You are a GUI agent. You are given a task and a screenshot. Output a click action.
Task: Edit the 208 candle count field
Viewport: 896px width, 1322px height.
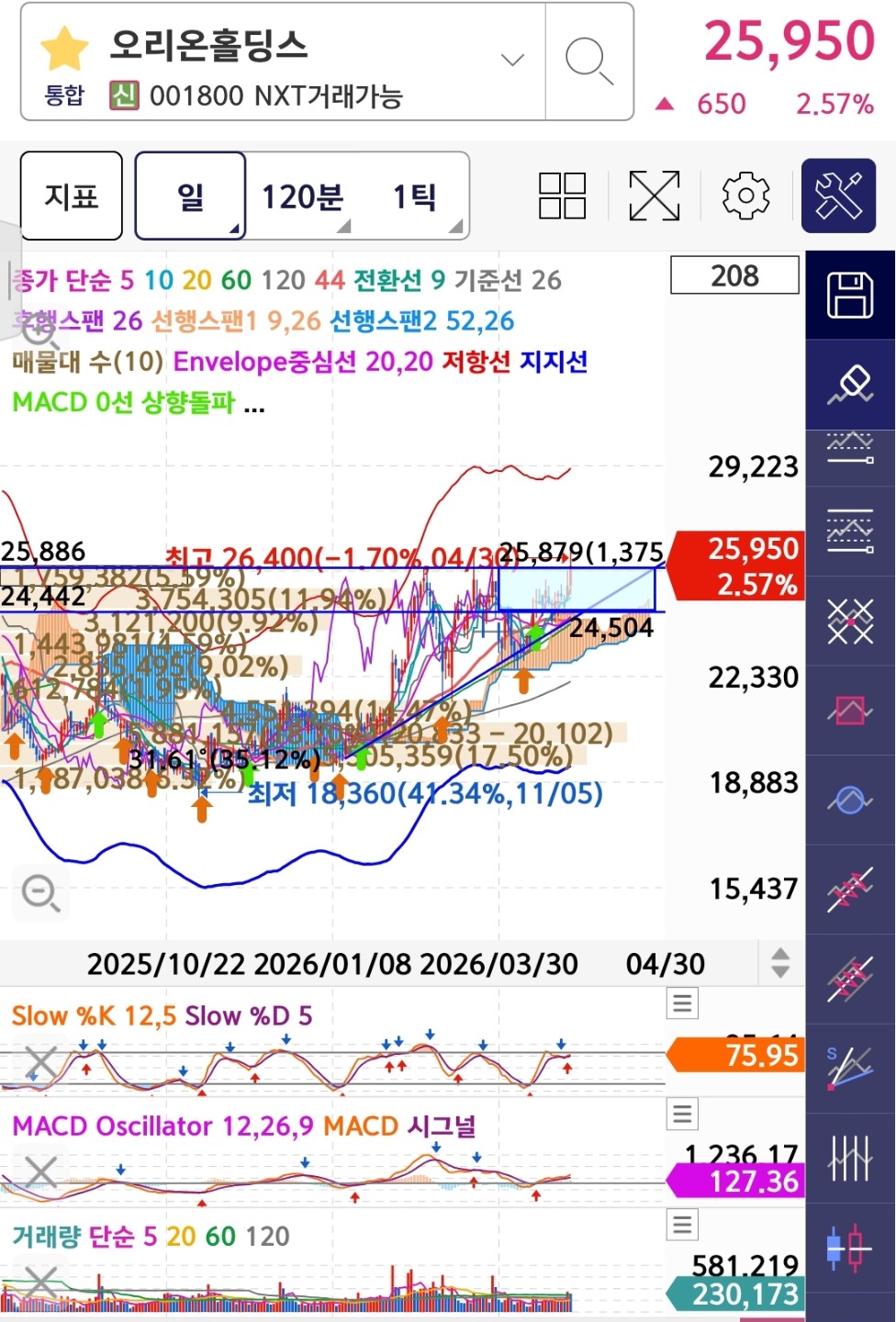point(734,275)
